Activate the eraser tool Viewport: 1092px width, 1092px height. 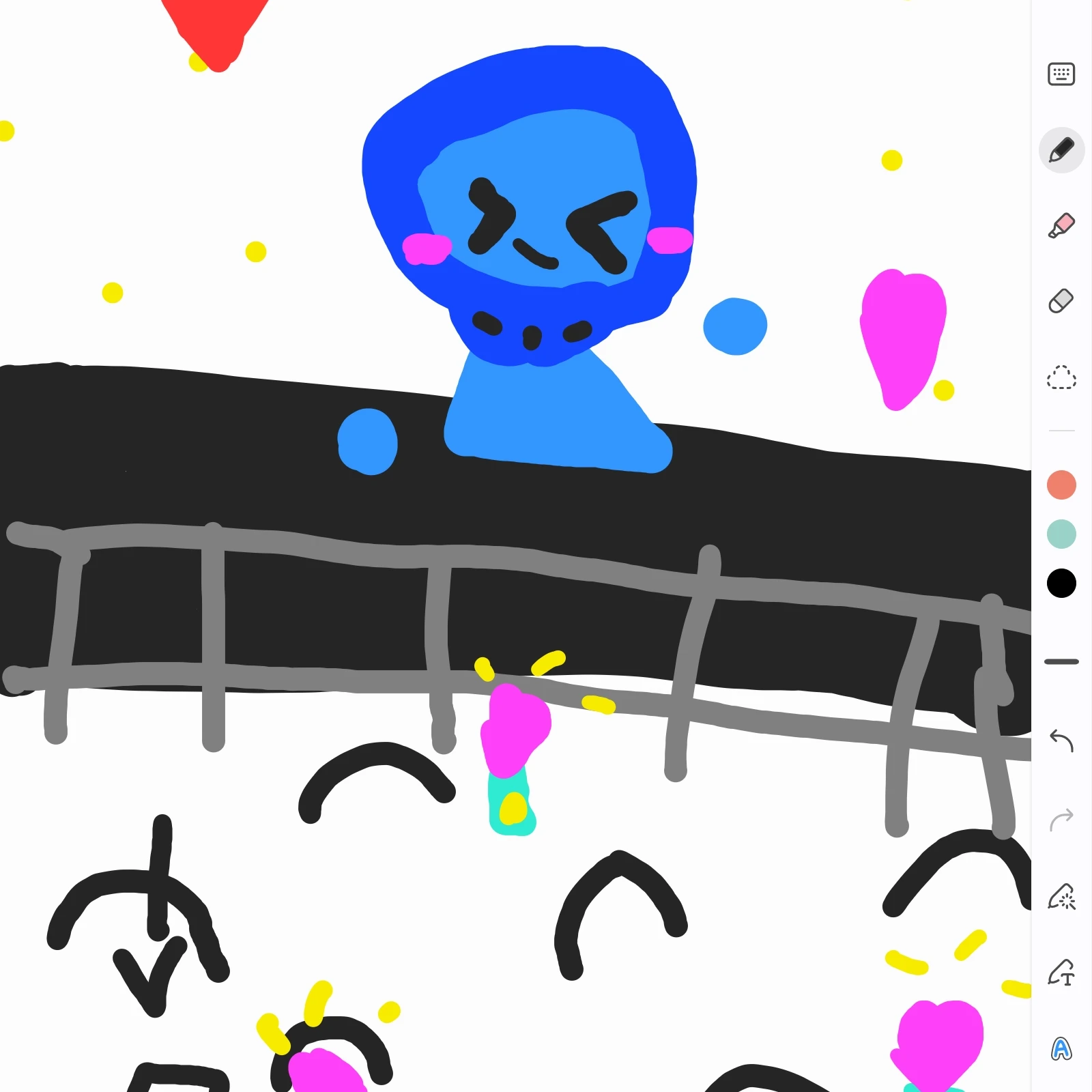pos(1061,301)
